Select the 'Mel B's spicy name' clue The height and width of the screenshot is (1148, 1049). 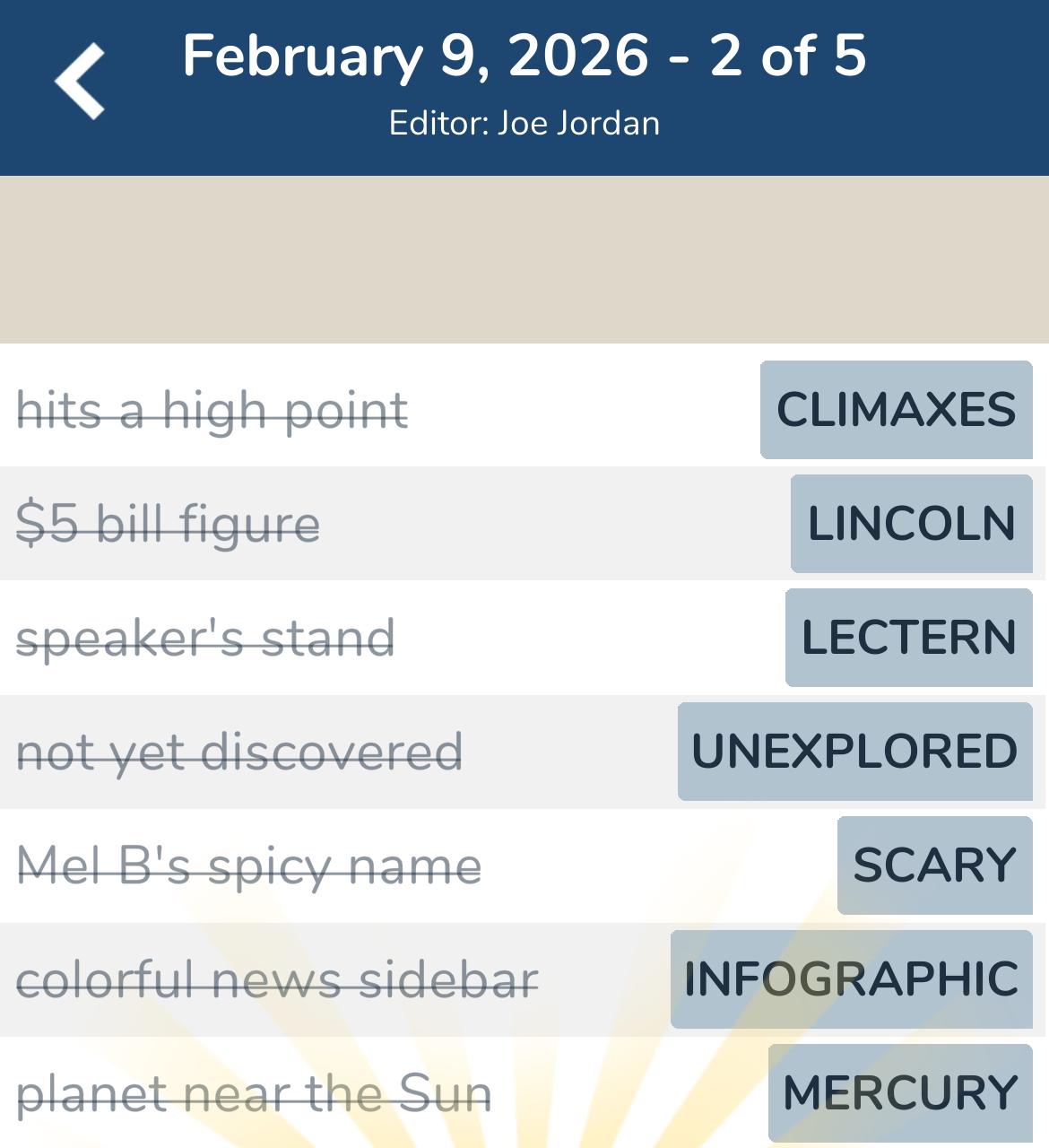pyautogui.click(x=250, y=865)
